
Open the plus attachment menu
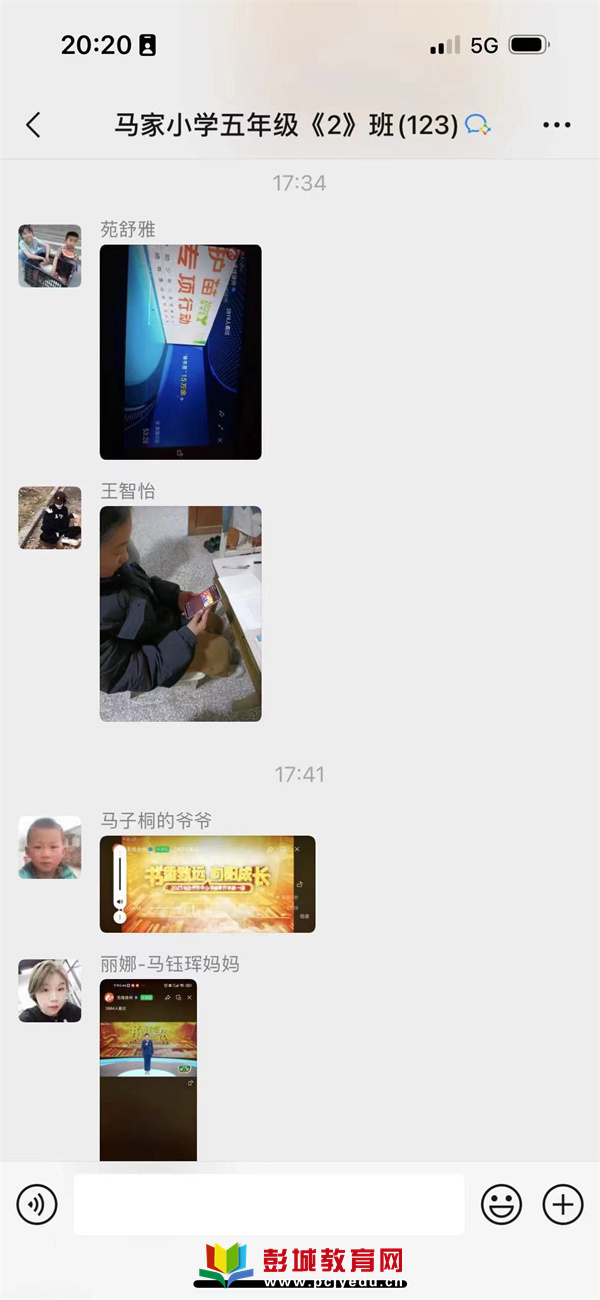(x=562, y=1204)
